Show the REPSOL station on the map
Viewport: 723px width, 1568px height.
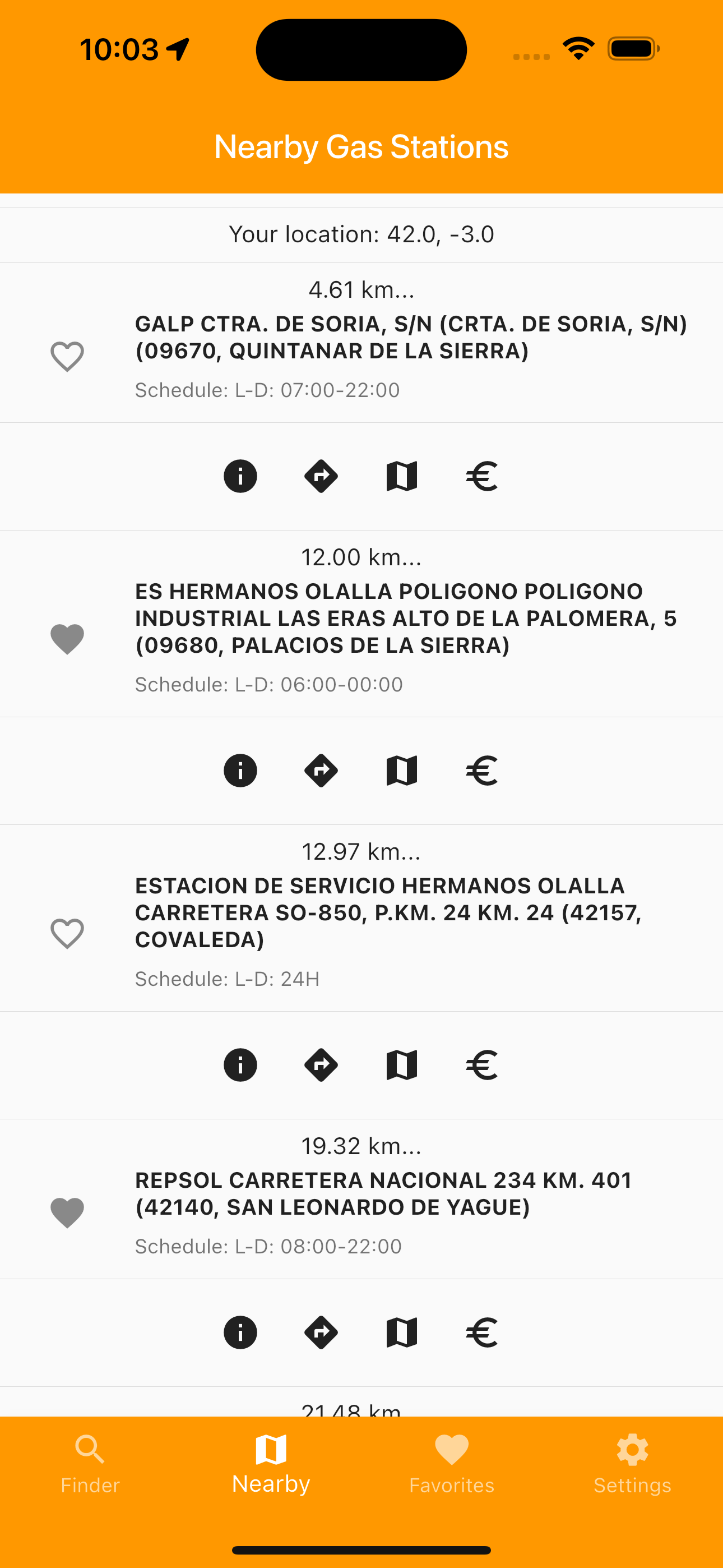coord(402,1332)
